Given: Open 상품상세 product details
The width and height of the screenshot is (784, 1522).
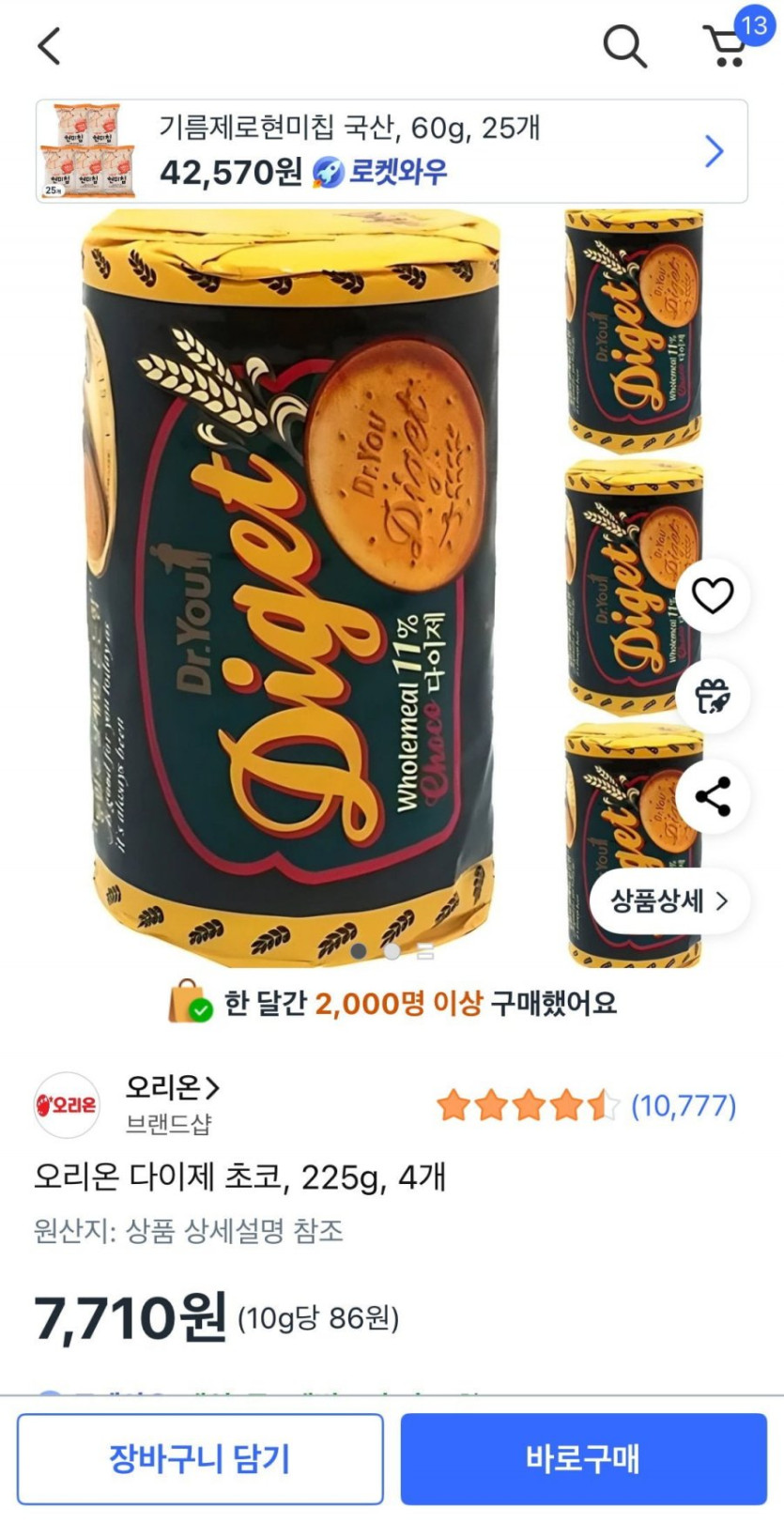Looking at the screenshot, I should [669, 901].
